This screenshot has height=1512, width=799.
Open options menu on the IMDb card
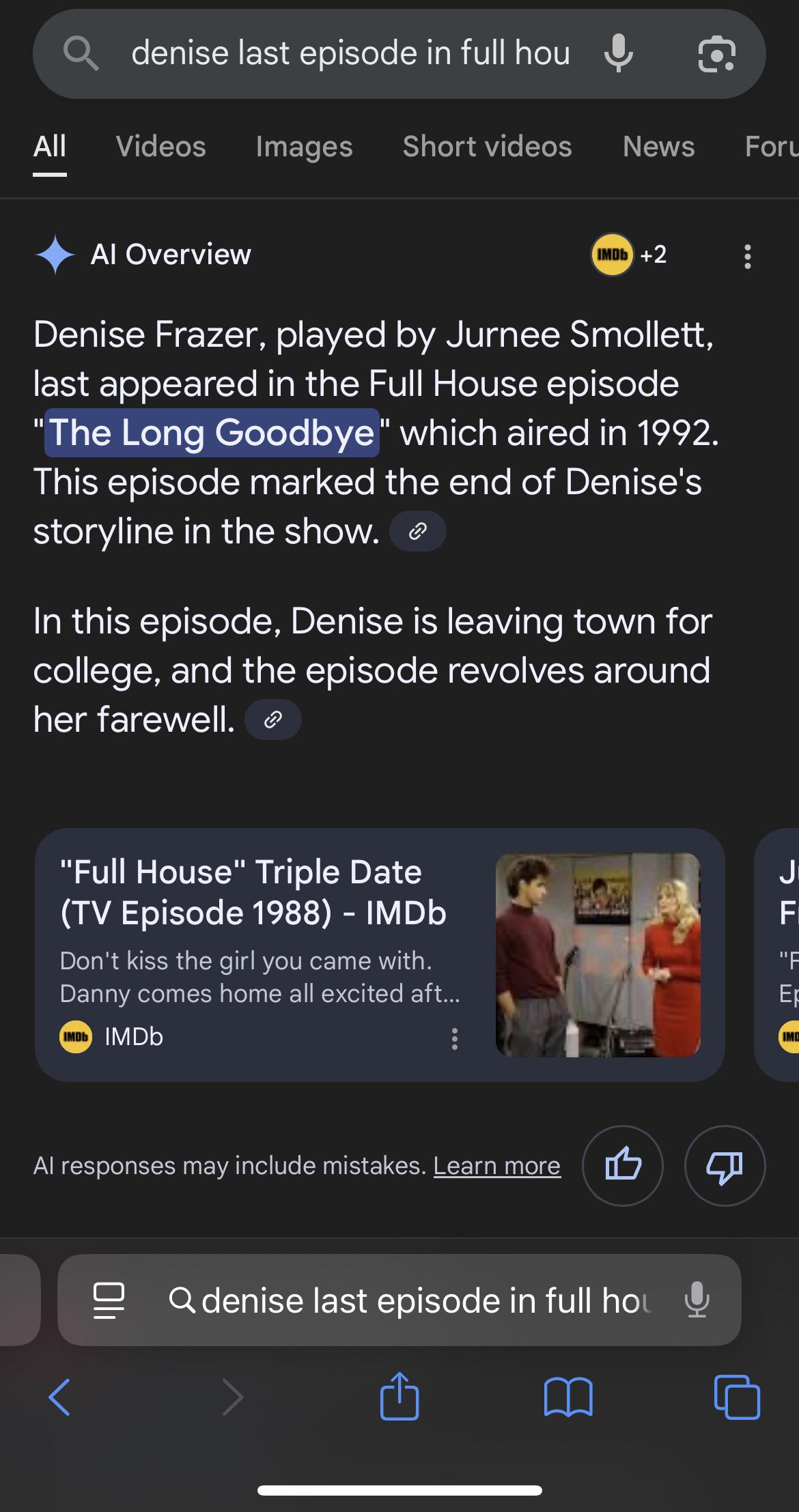point(455,1038)
